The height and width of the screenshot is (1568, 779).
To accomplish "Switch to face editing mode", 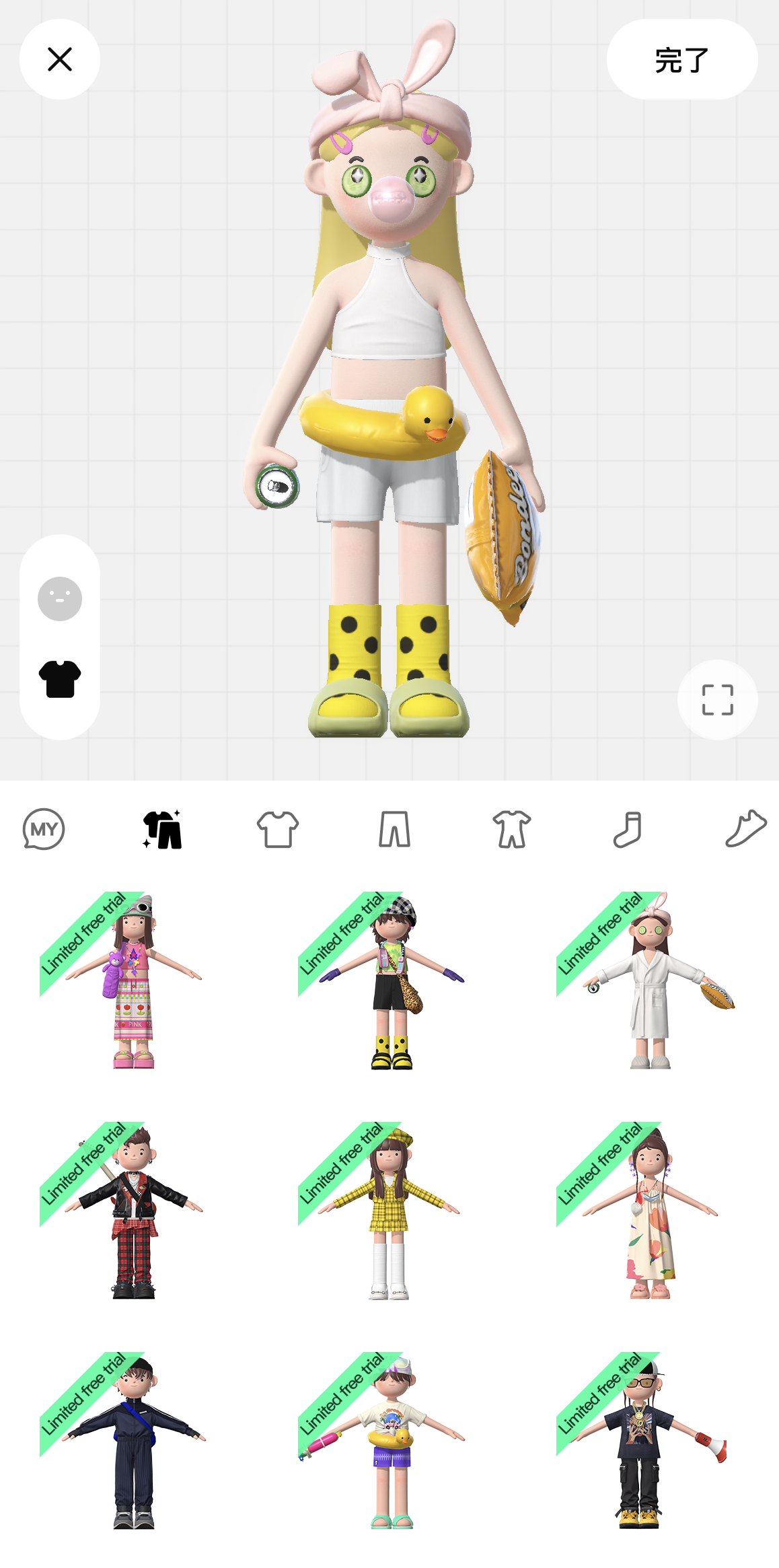I will [x=60, y=598].
